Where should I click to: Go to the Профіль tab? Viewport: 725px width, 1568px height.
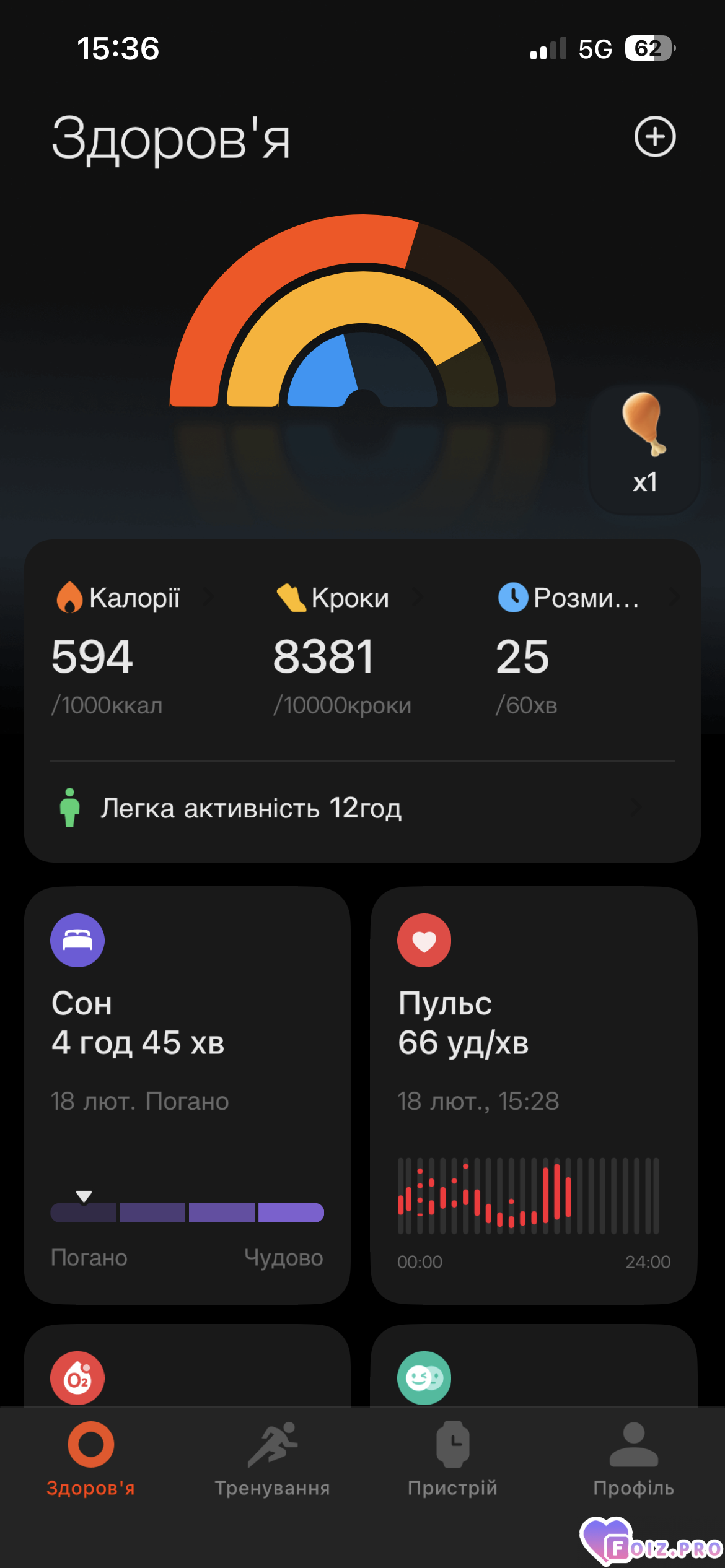click(633, 1458)
